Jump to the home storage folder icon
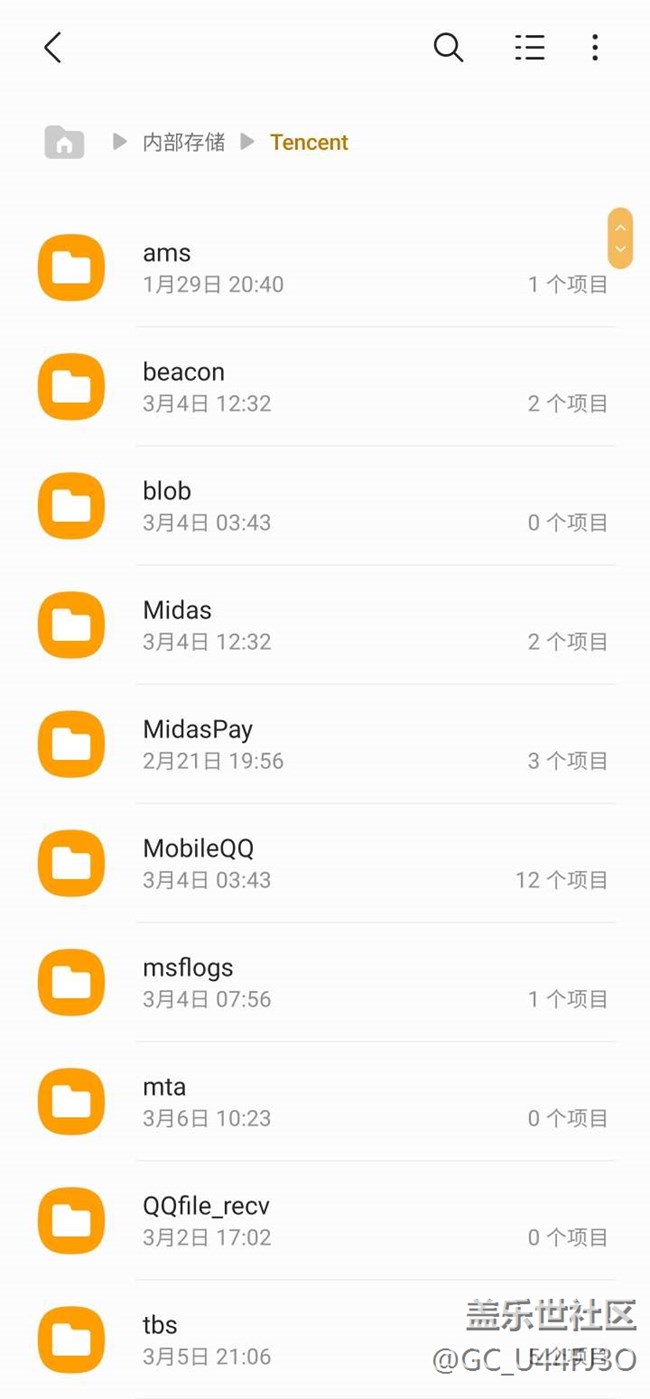Image resolution: width=650 pixels, height=1399 pixels. click(64, 142)
